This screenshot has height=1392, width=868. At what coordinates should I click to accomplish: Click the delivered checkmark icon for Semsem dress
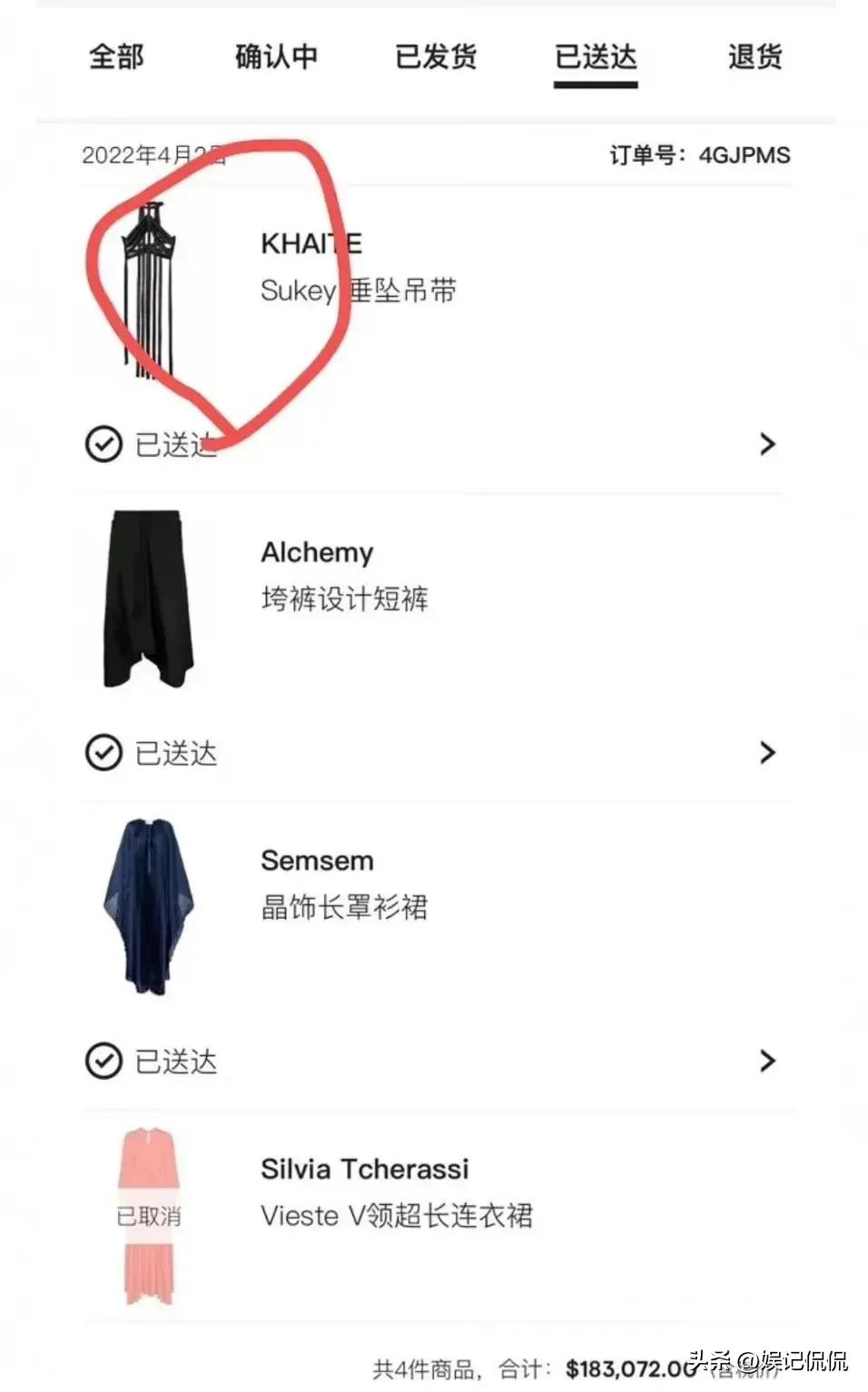tap(103, 1061)
